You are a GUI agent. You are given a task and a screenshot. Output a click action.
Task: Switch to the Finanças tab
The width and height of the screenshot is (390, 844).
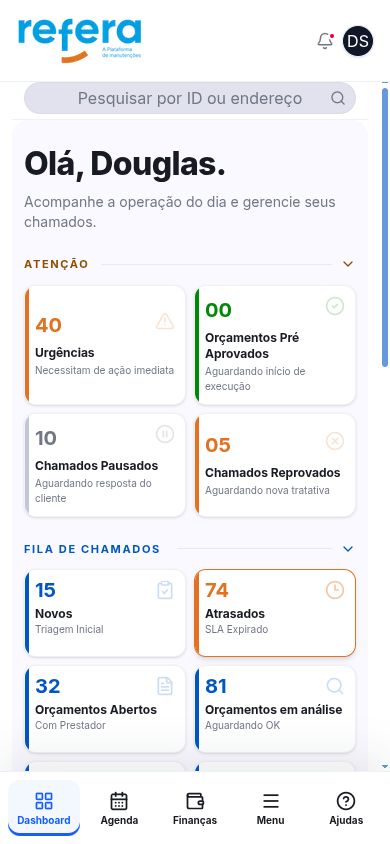pyautogui.click(x=195, y=808)
